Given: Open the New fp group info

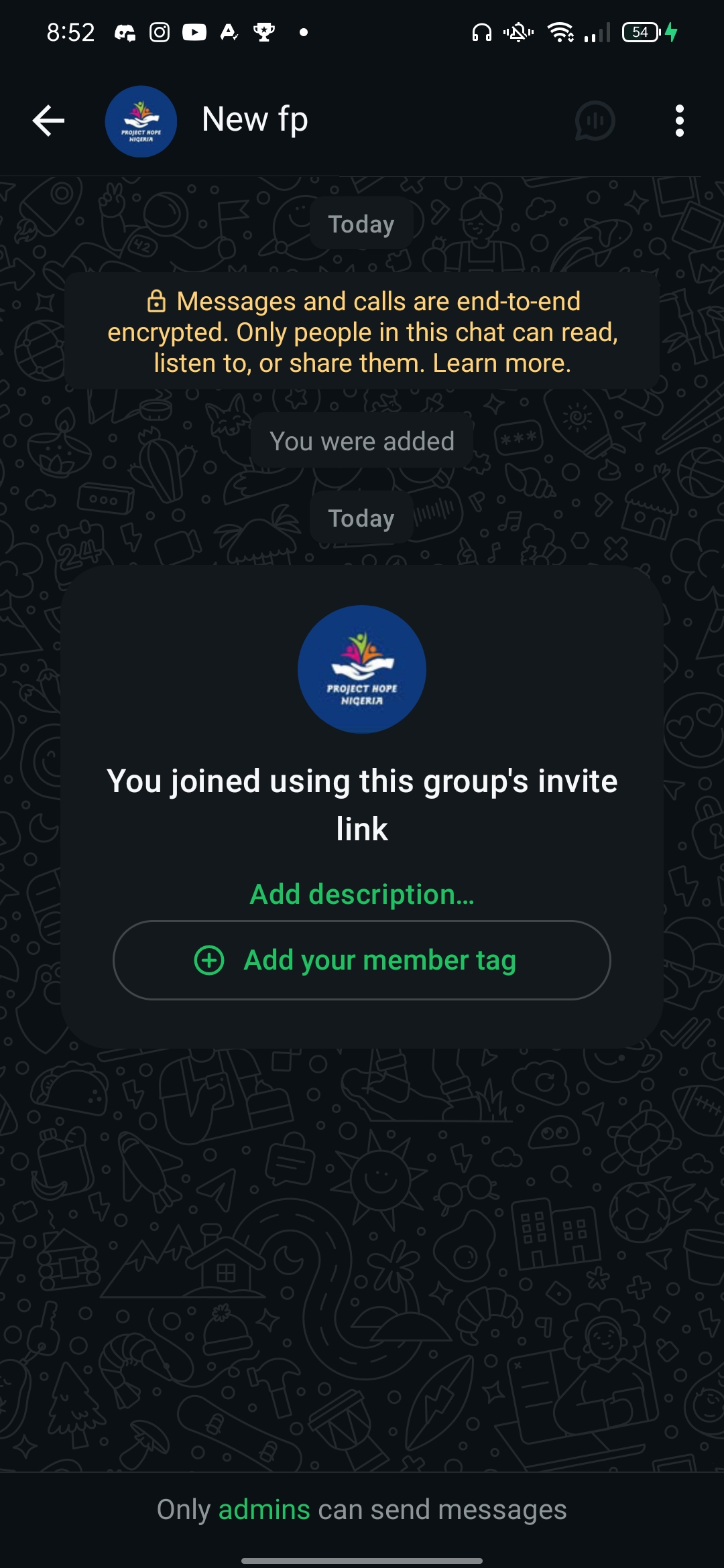Looking at the screenshot, I should [255, 120].
